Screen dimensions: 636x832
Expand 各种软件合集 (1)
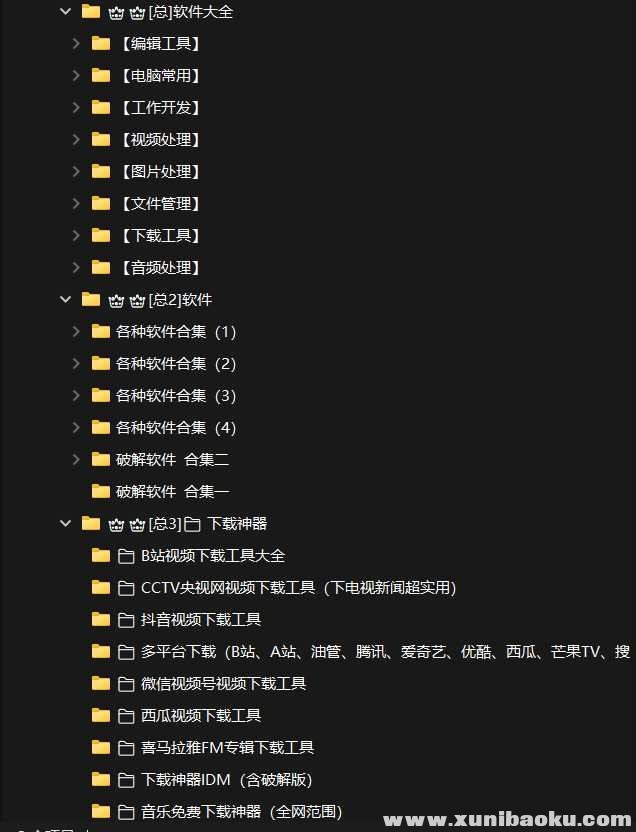[x=76, y=331]
